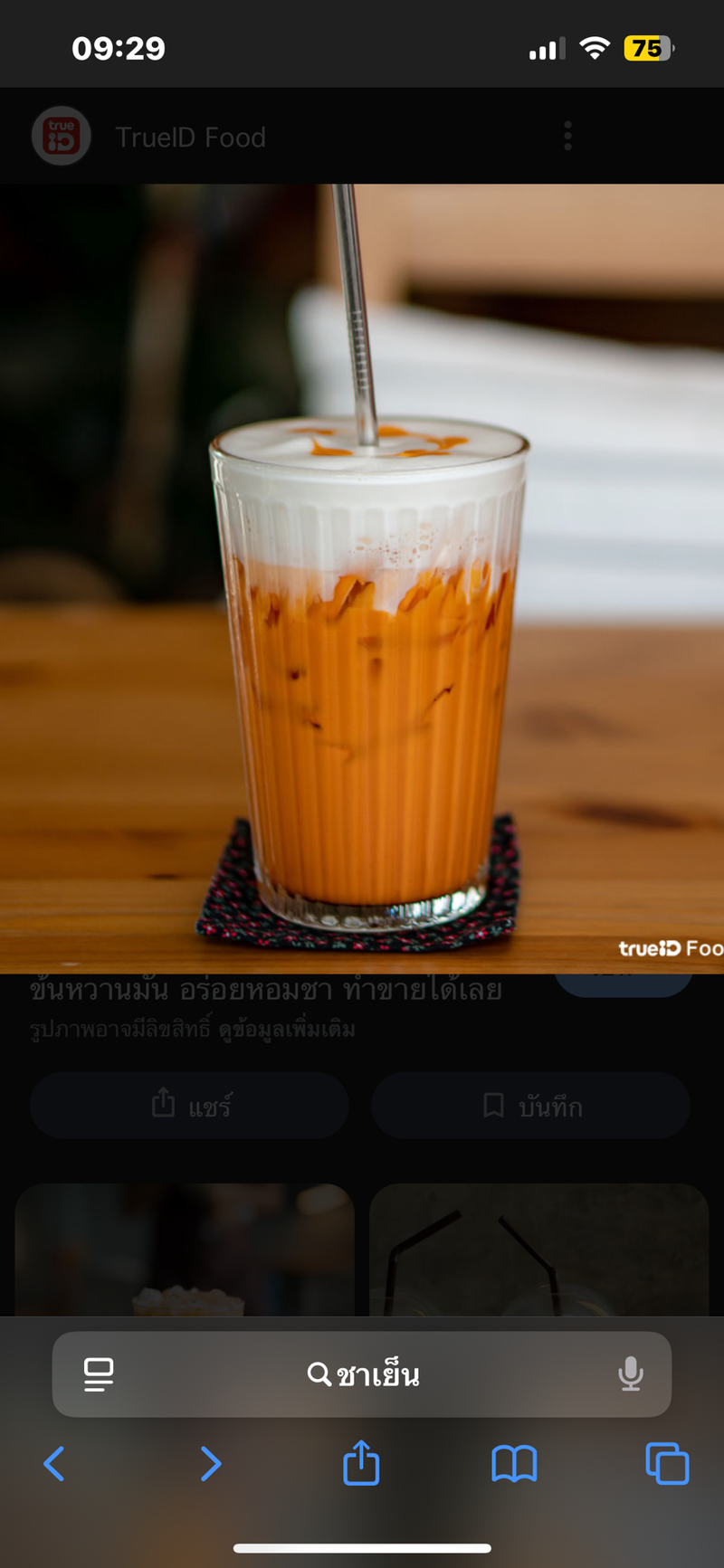Open the ดูข้อมูลเพิ่มเติม link
The image size is (724, 1568).
tap(289, 1030)
